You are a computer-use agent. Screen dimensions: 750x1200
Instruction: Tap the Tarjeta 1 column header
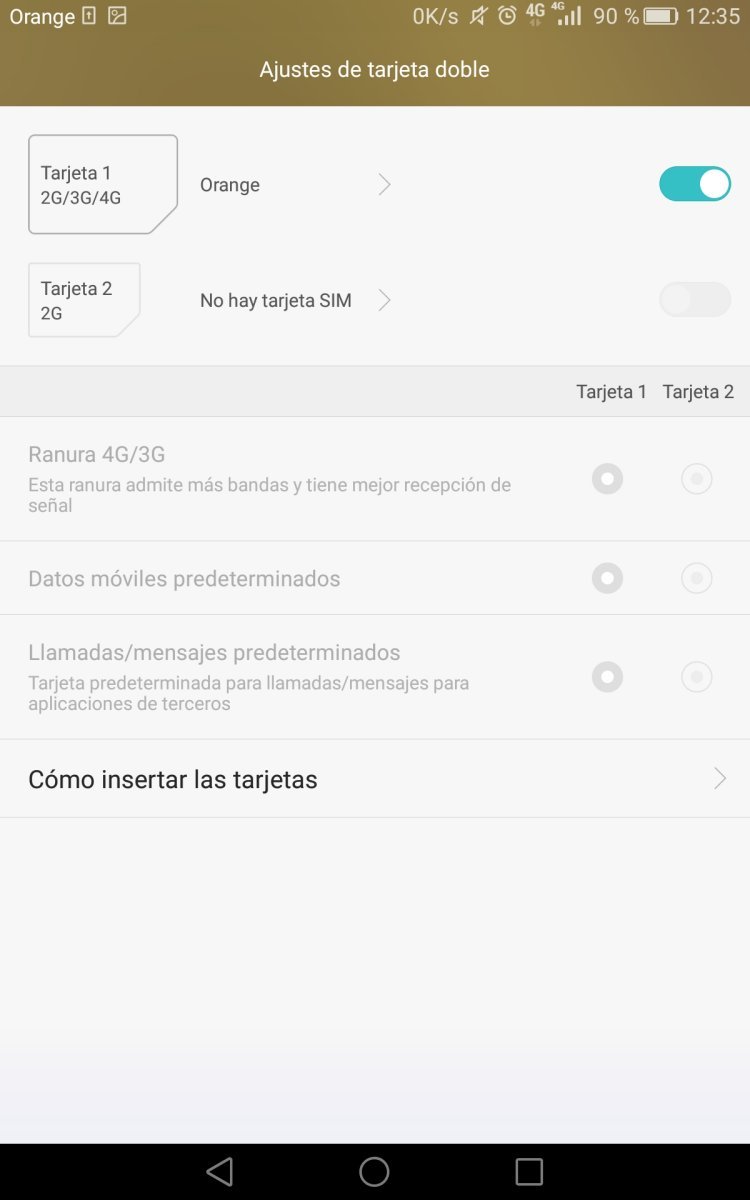click(x=611, y=392)
